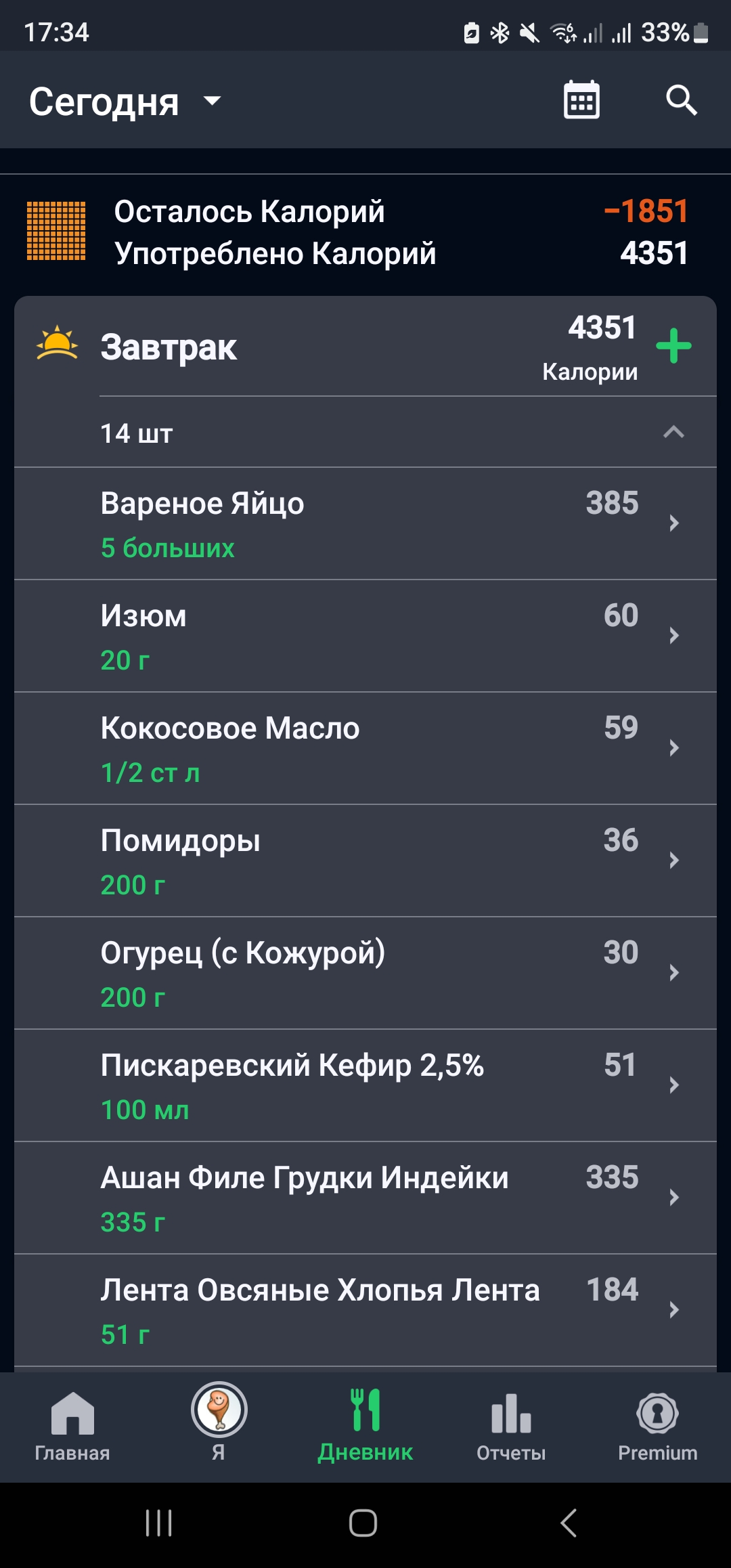Open the Изюм entry
The height and width of the screenshot is (1568, 731).
tap(365, 636)
